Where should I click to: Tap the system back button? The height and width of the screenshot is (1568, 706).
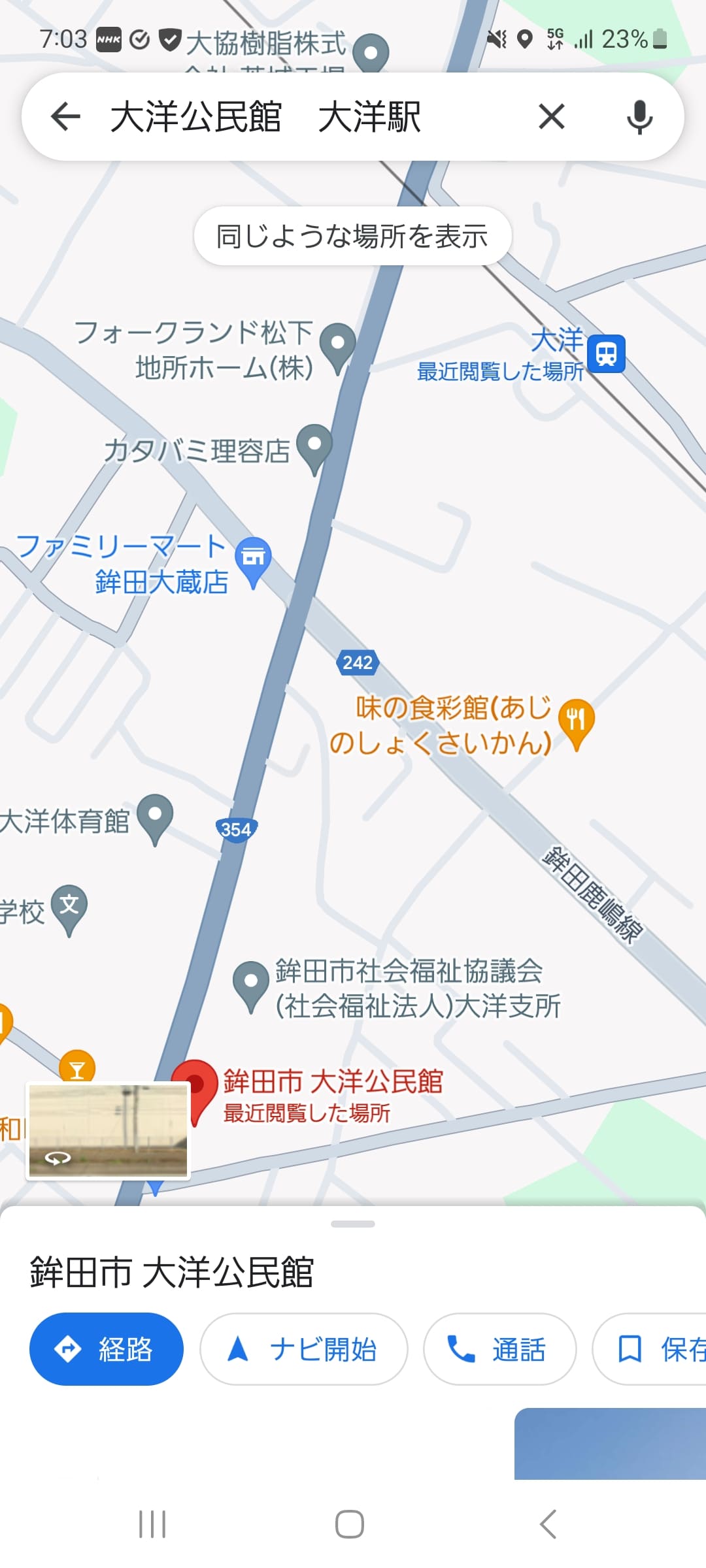click(x=548, y=1524)
